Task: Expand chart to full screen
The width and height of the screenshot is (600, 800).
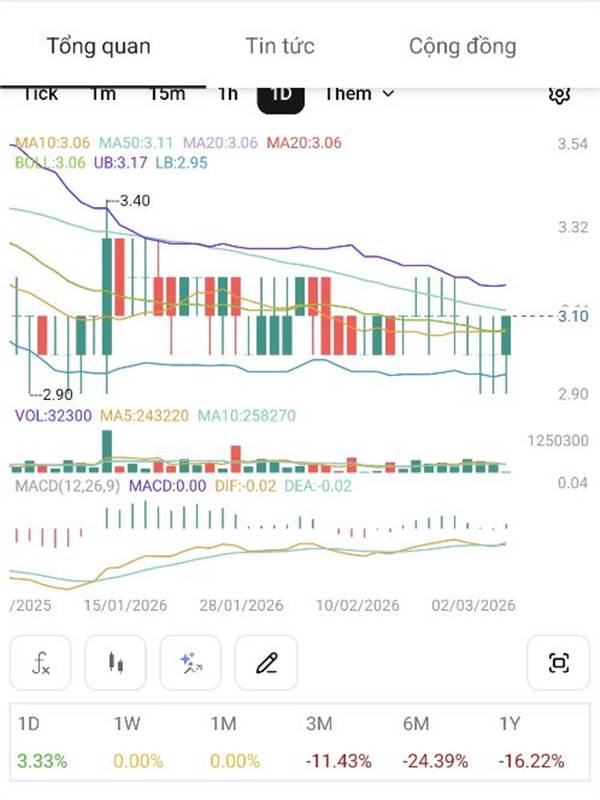Action: tap(558, 662)
